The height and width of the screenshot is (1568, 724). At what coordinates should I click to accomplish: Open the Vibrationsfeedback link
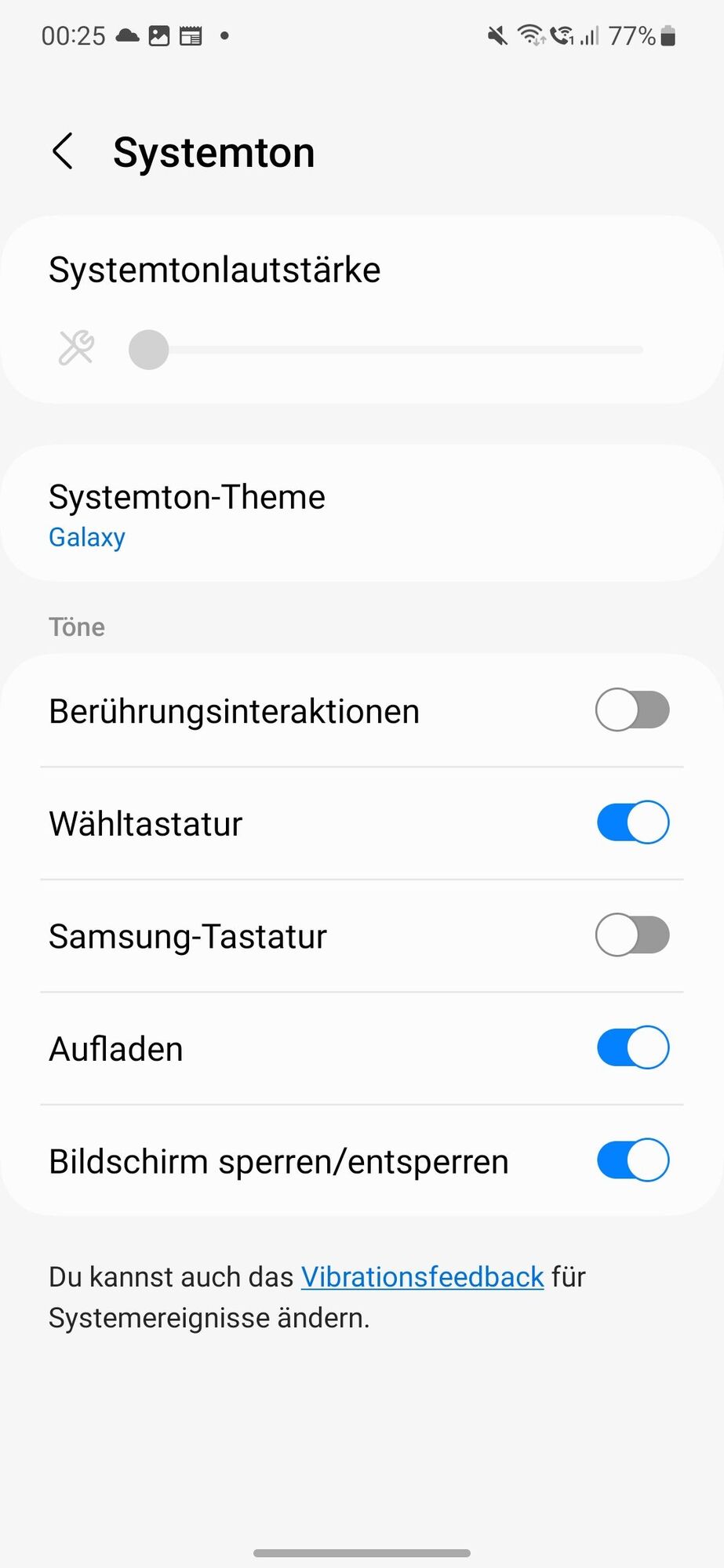[x=422, y=1277]
